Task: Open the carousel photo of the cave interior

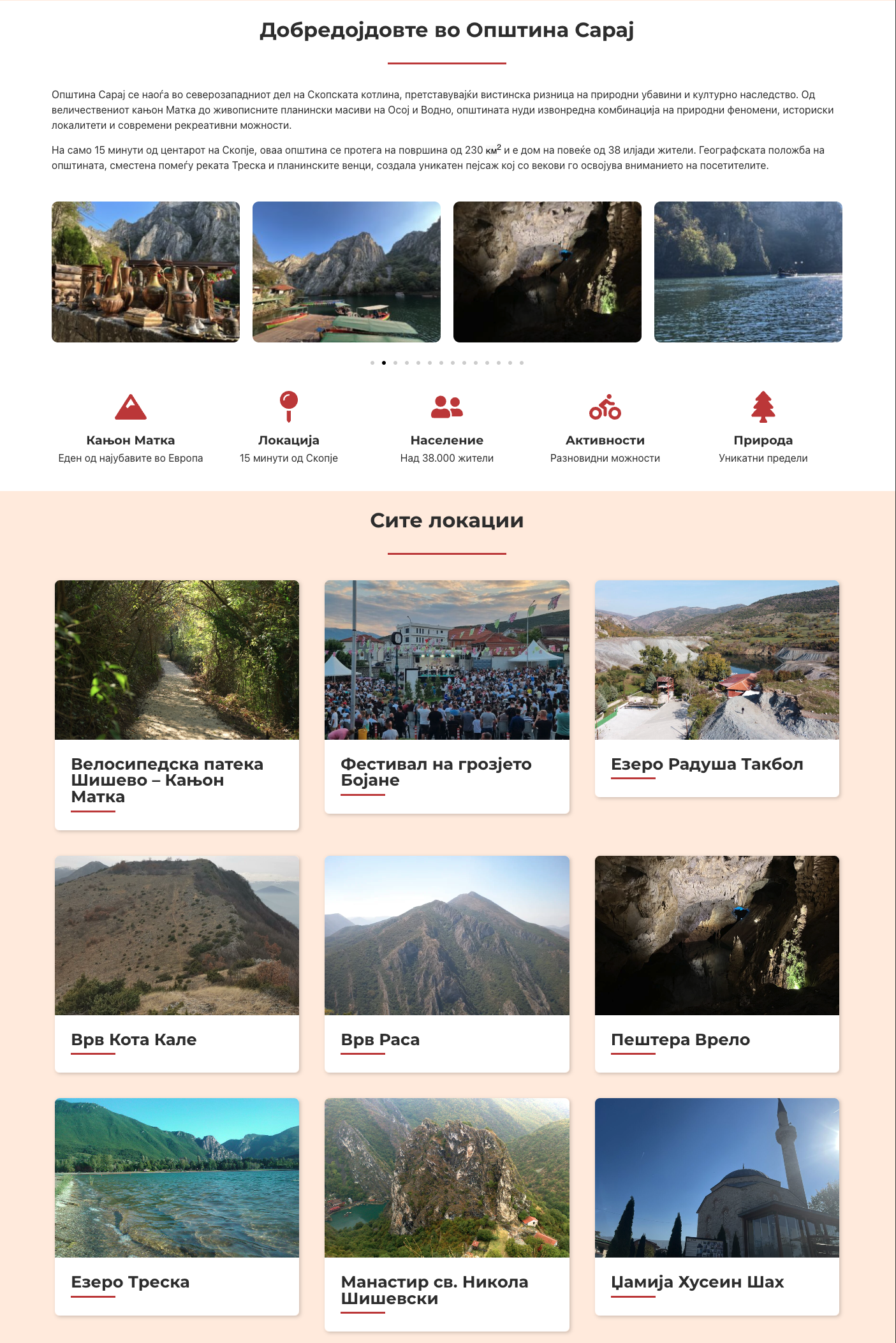Action: click(x=547, y=272)
